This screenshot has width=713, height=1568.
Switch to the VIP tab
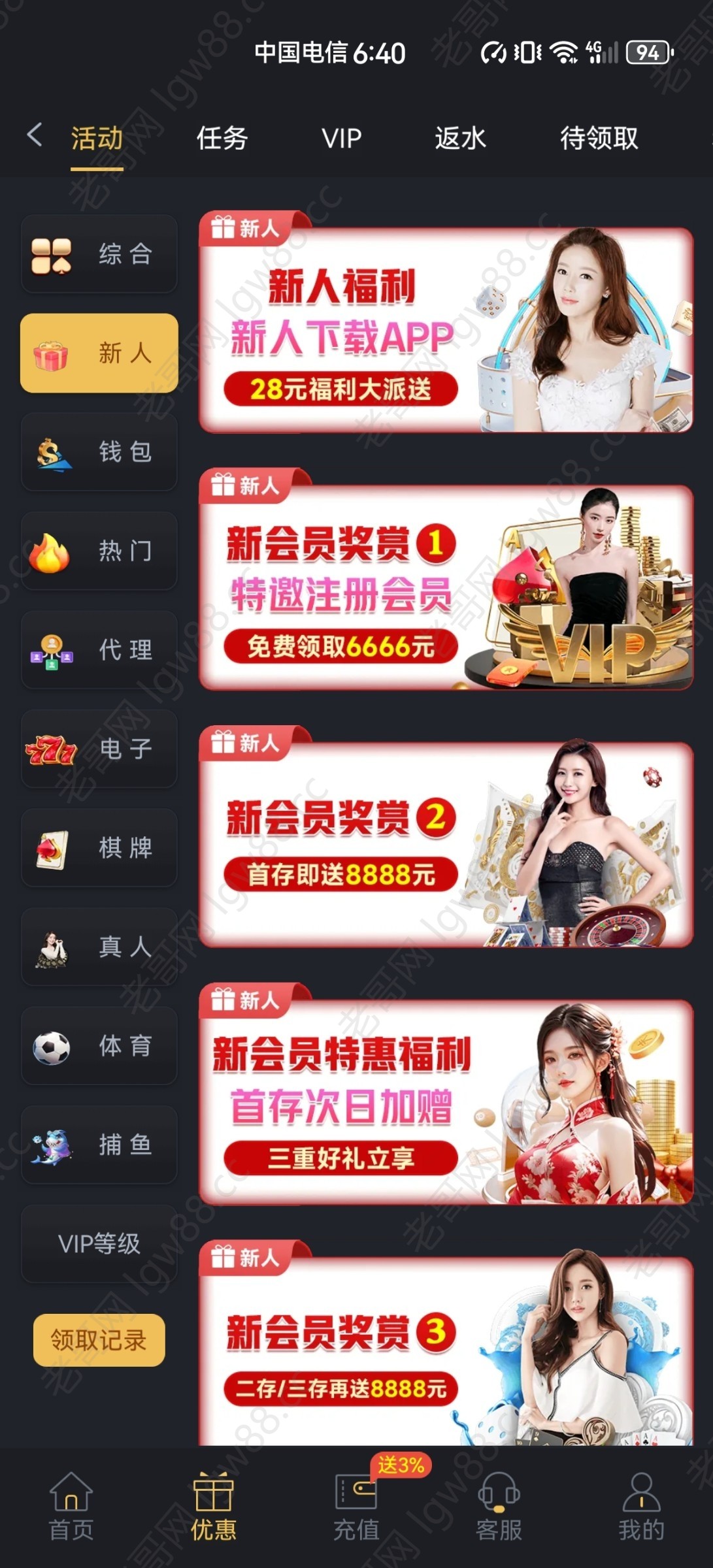tap(341, 139)
